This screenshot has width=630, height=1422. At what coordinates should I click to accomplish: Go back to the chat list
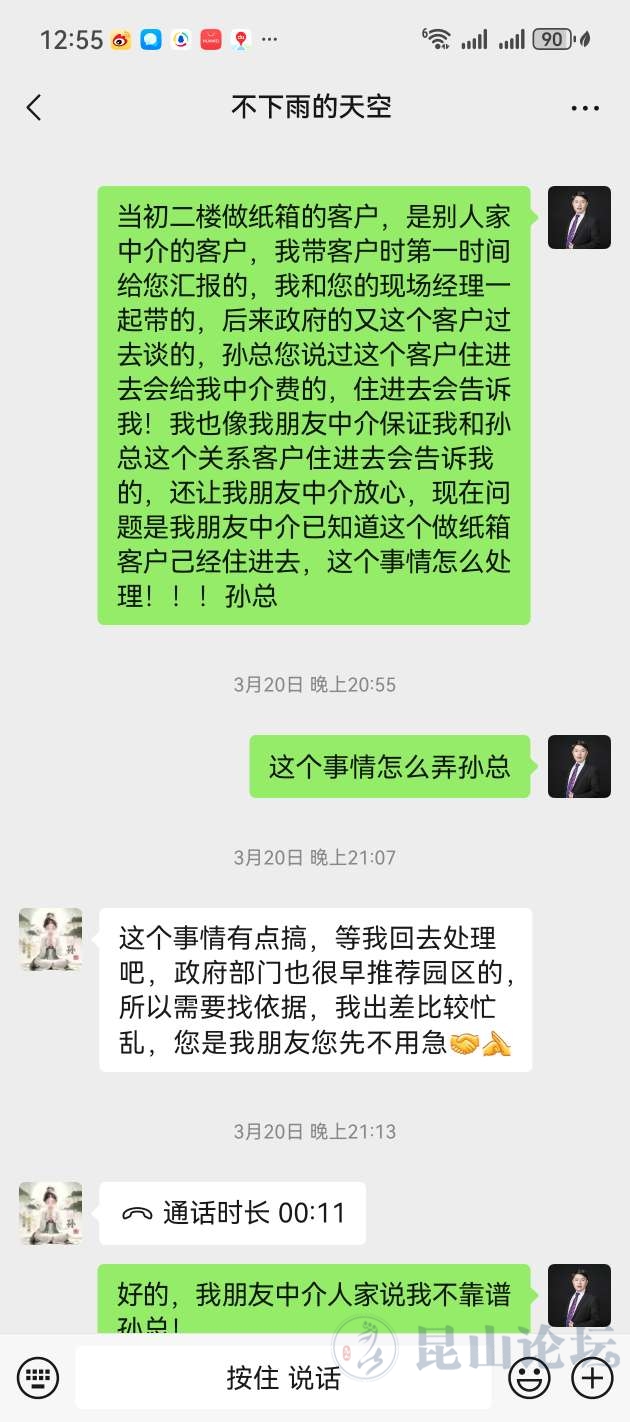tap(34, 108)
